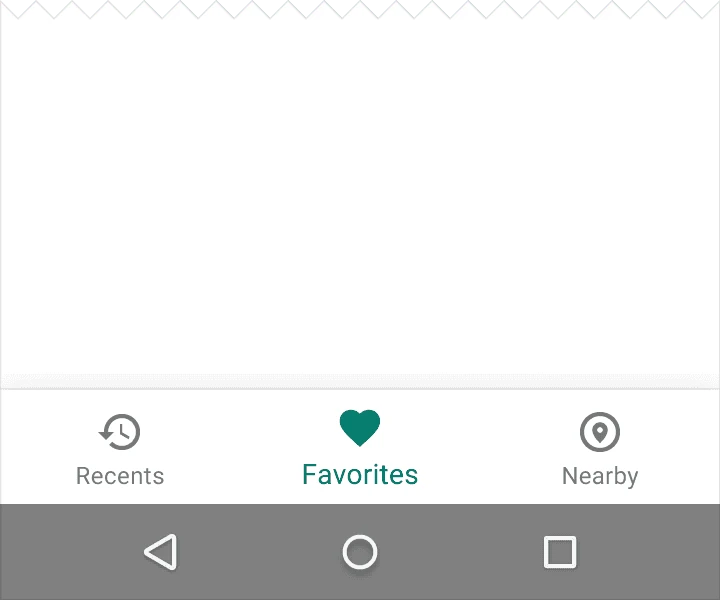Select the Favorites tab
This screenshot has width=720, height=600.
(360, 448)
